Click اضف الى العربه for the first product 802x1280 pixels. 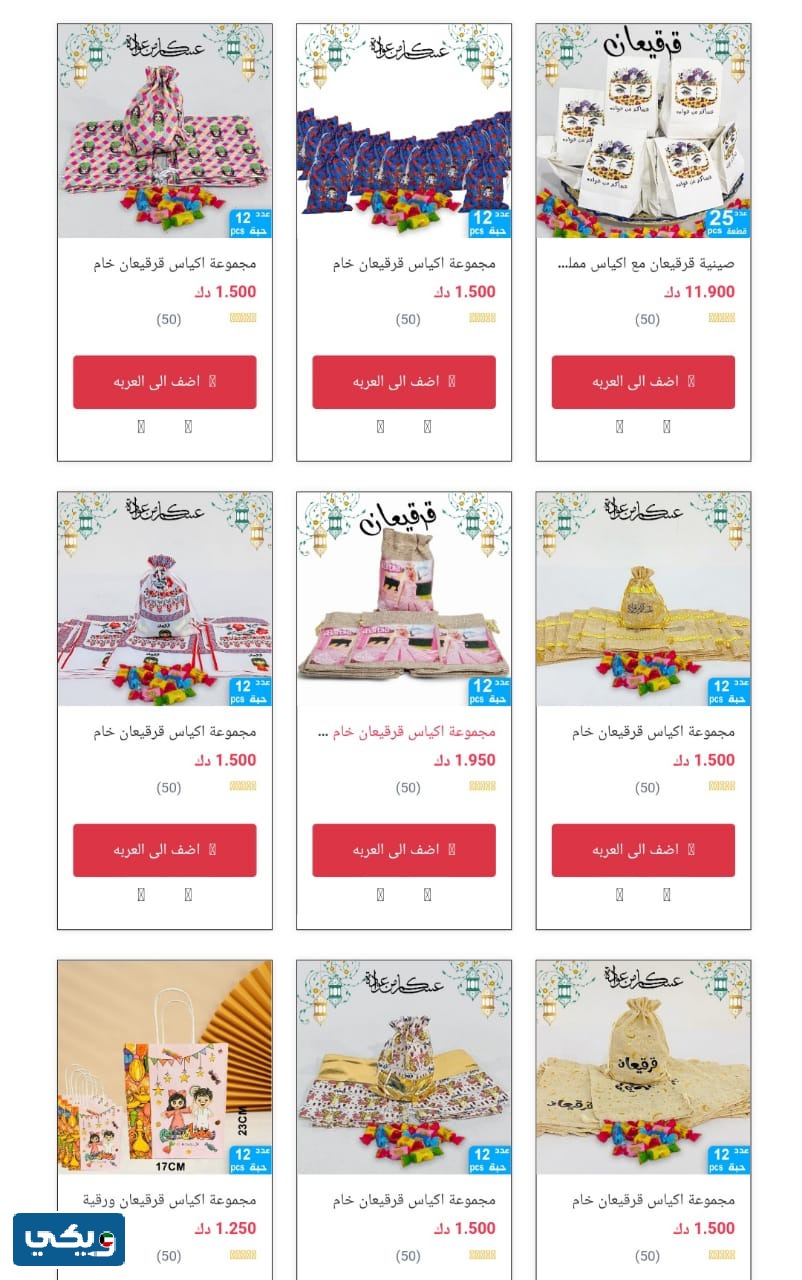[x=165, y=381]
